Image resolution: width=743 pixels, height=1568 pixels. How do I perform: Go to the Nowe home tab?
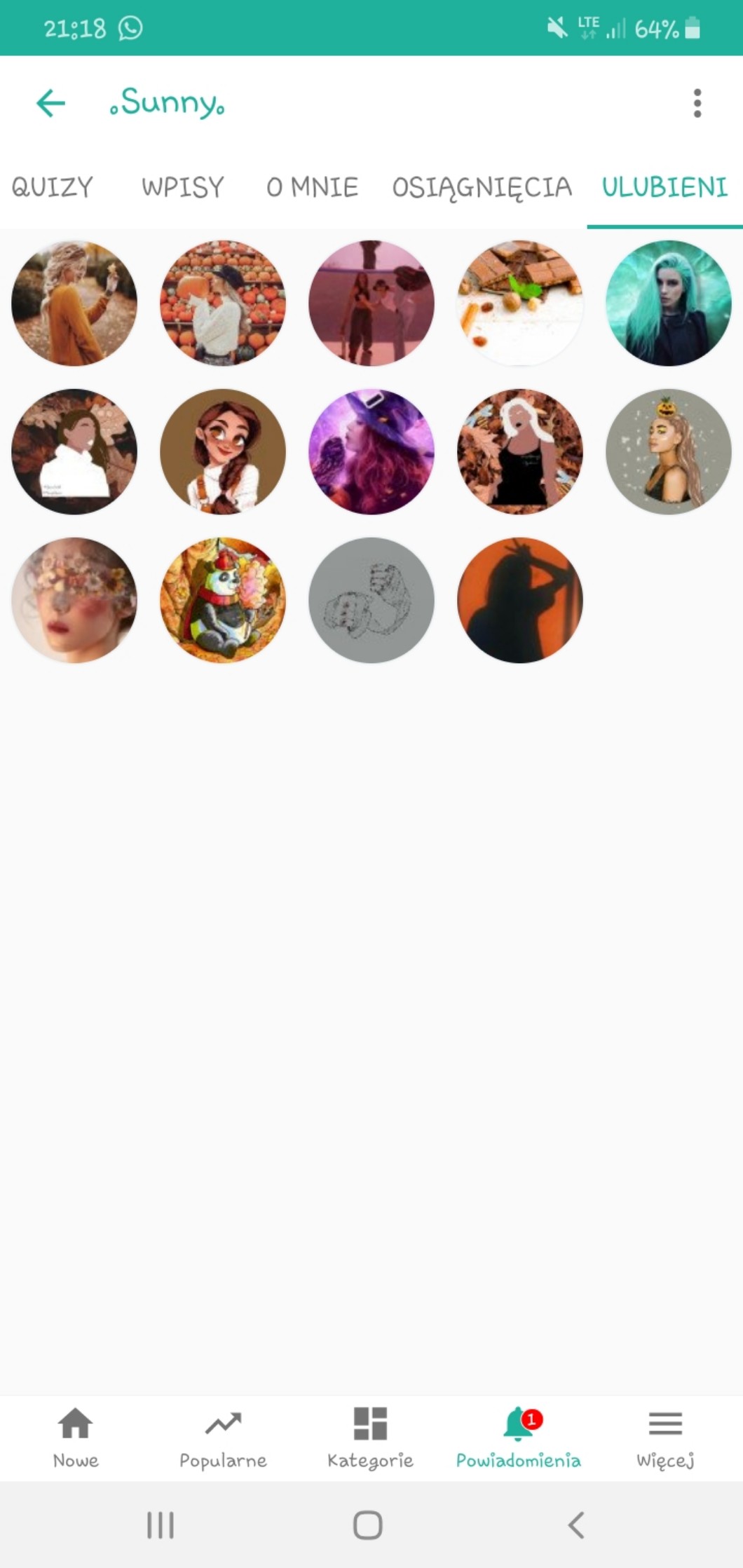point(75,1437)
